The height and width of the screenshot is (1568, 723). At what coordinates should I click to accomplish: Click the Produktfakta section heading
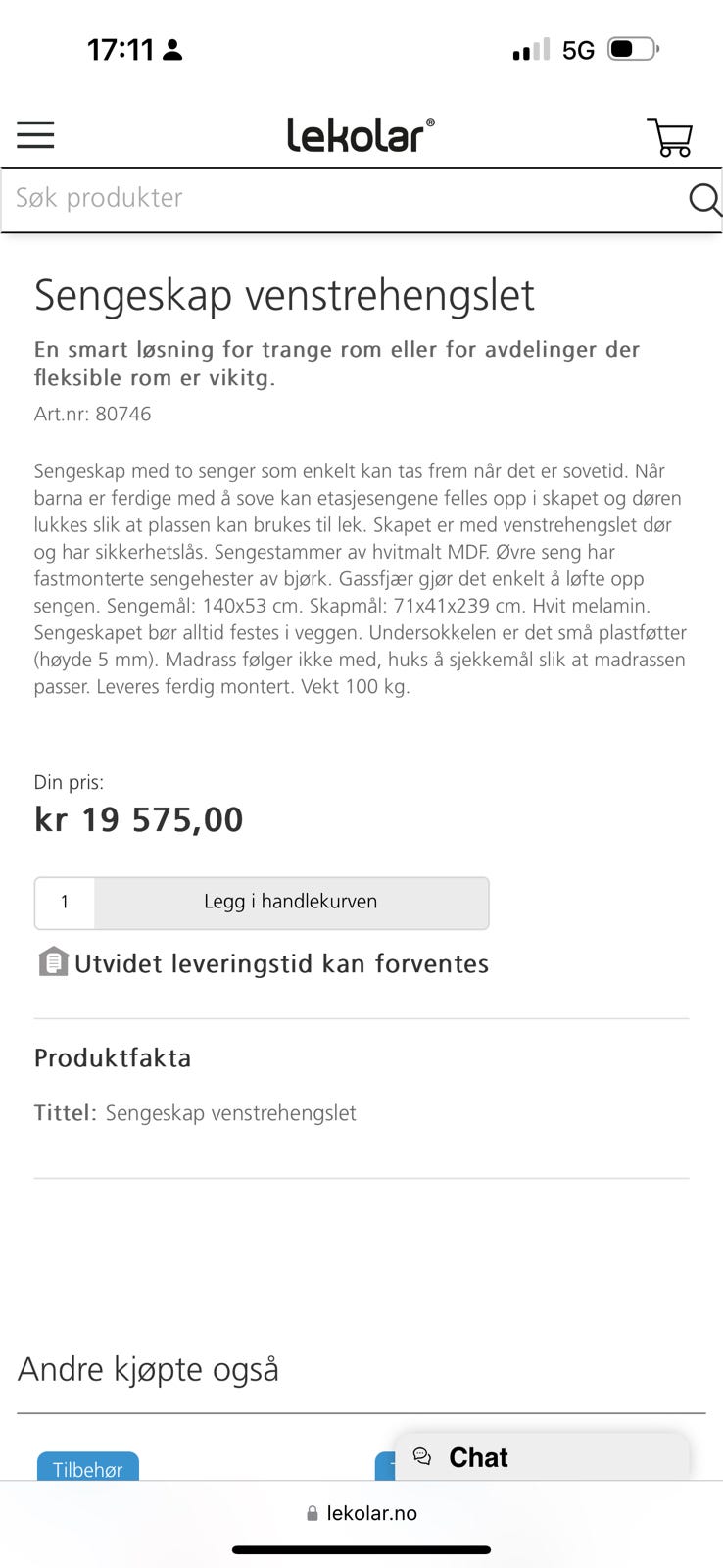pyautogui.click(x=113, y=1058)
